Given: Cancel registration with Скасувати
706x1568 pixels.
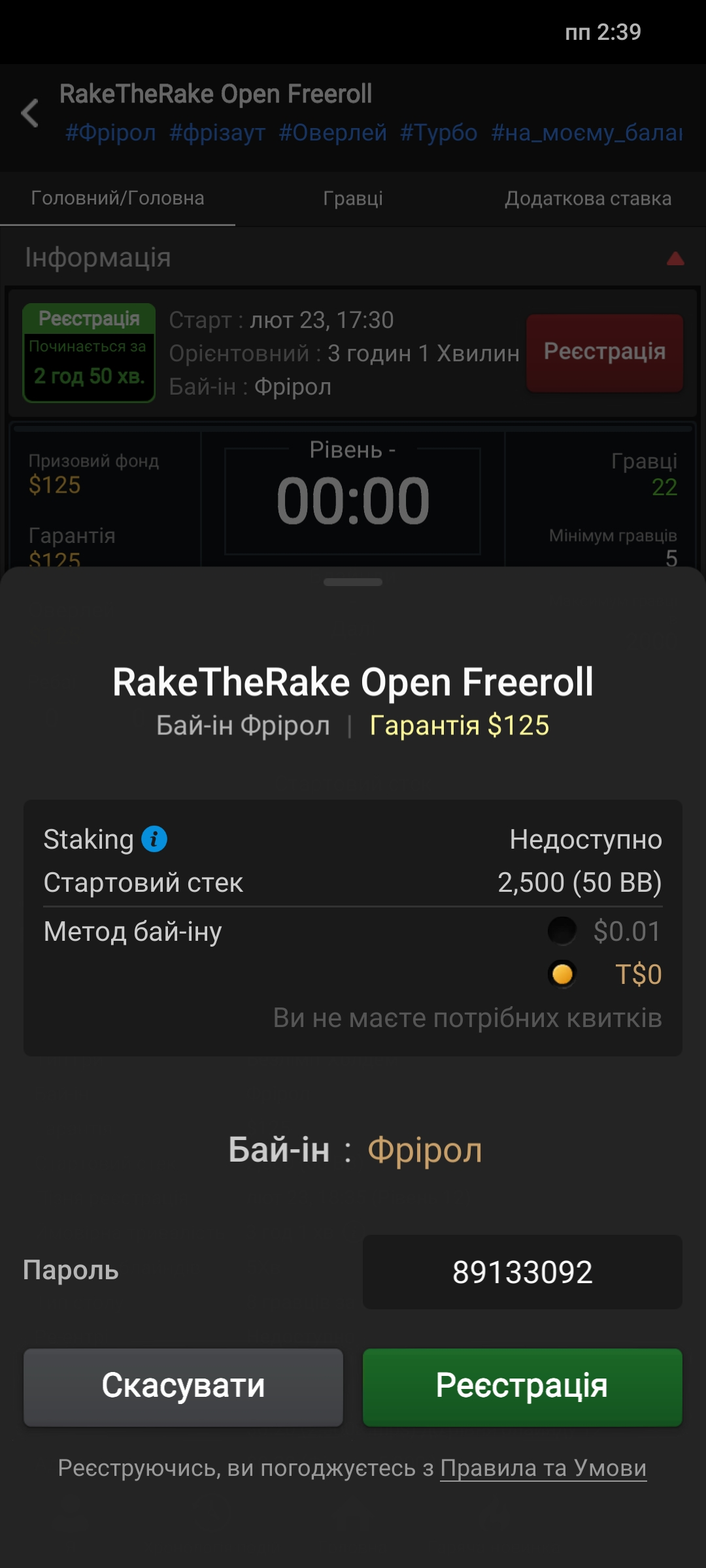Looking at the screenshot, I should tap(183, 1386).
